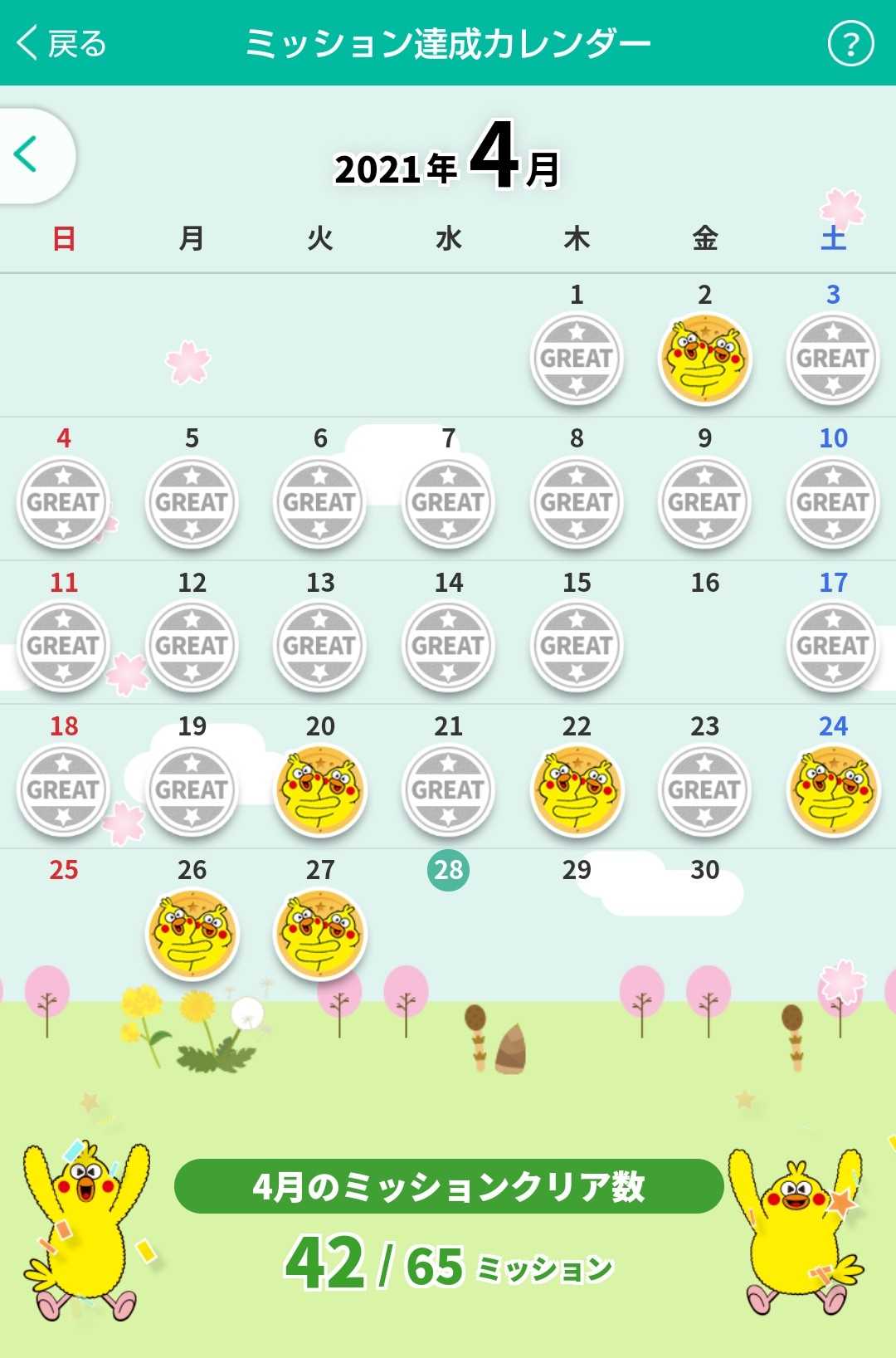Open April 20 chick medal

pos(320,790)
